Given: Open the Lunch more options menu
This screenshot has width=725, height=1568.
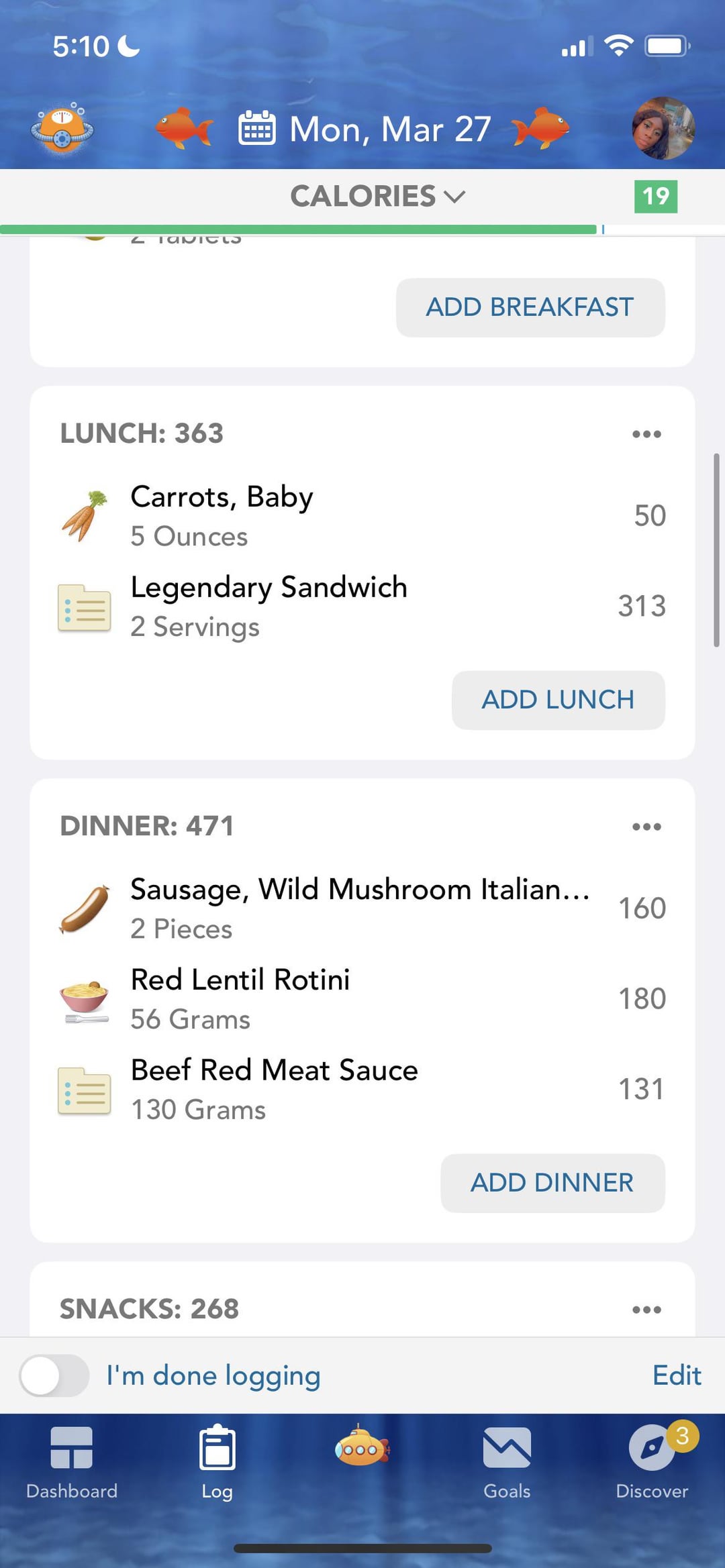Looking at the screenshot, I should pos(646,434).
